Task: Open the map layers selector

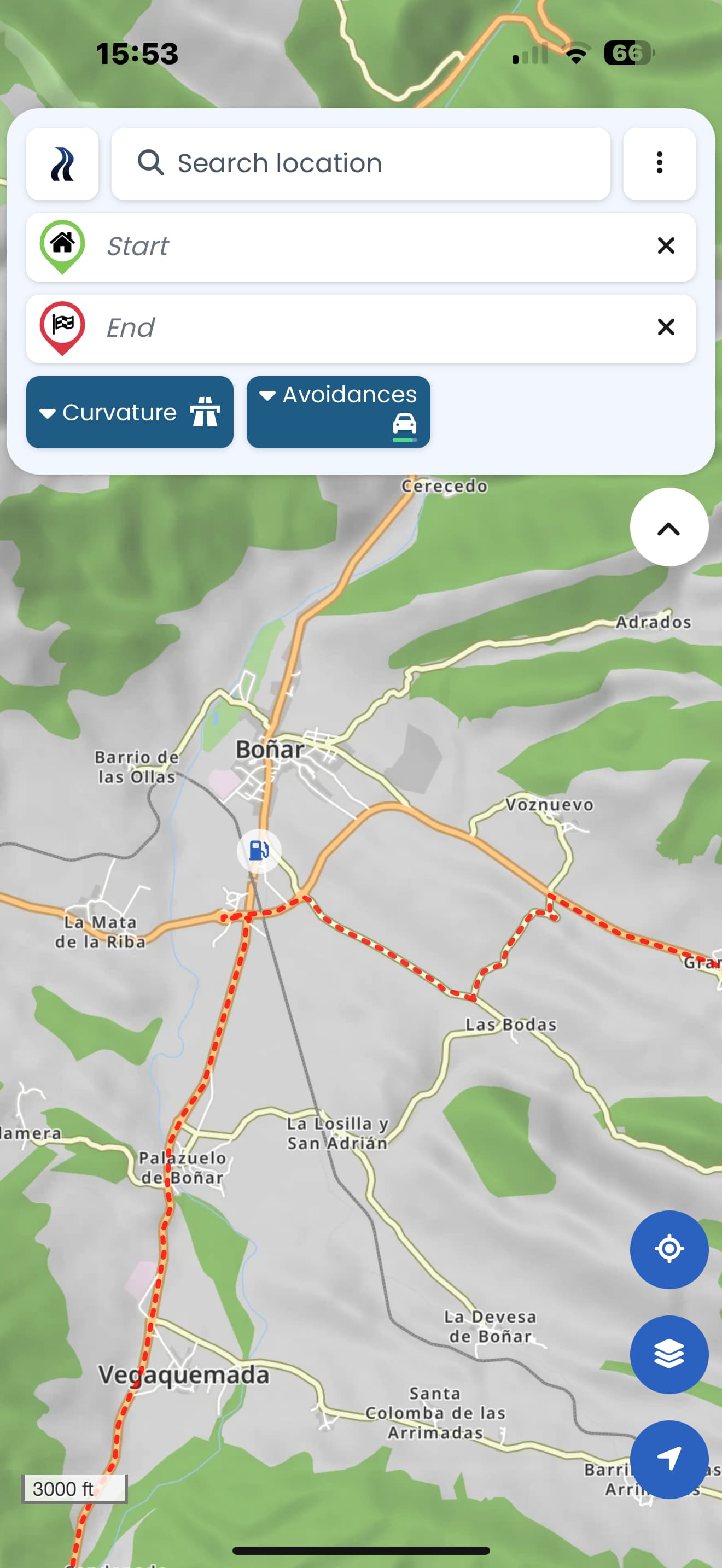Action: [x=668, y=1354]
